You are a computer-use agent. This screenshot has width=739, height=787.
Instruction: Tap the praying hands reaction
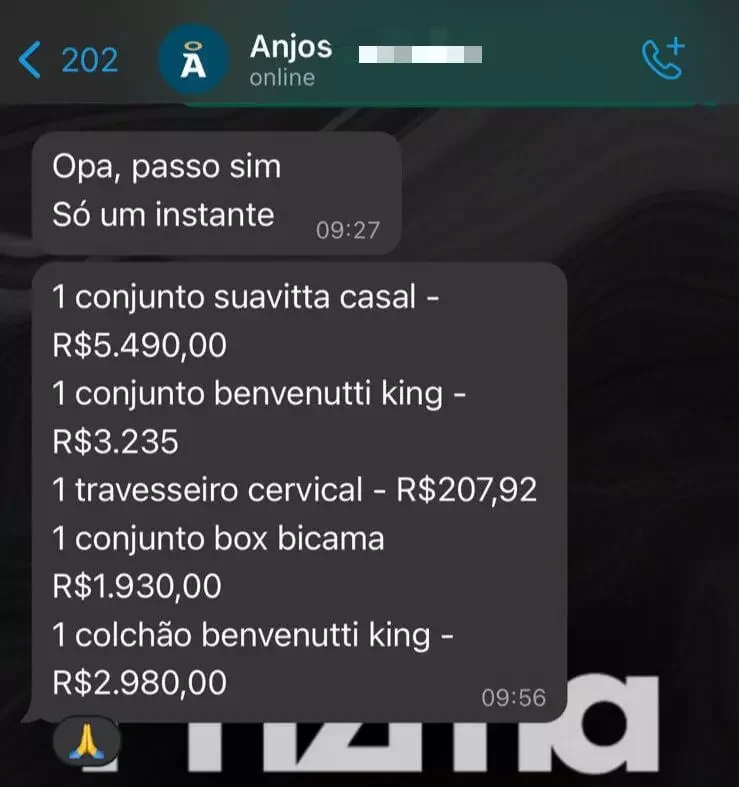85,740
